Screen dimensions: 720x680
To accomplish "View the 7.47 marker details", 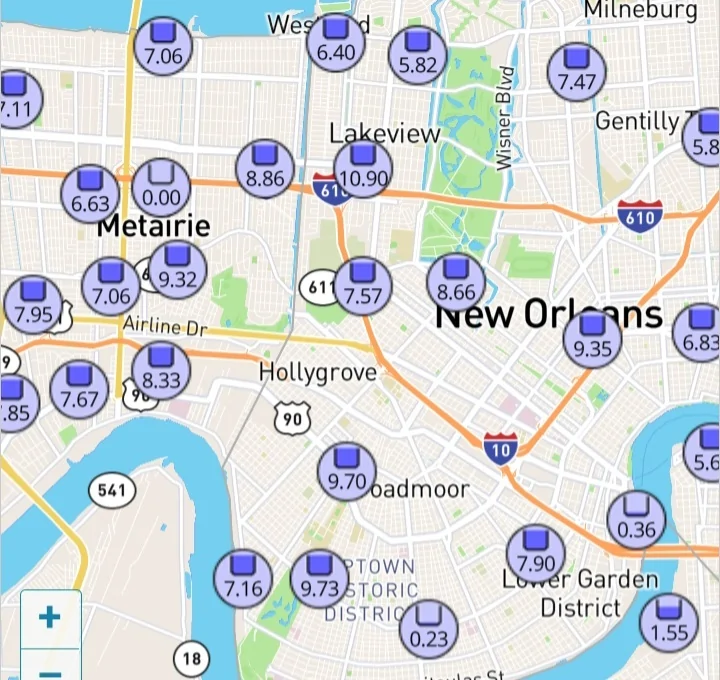I will tap(577, 72).
